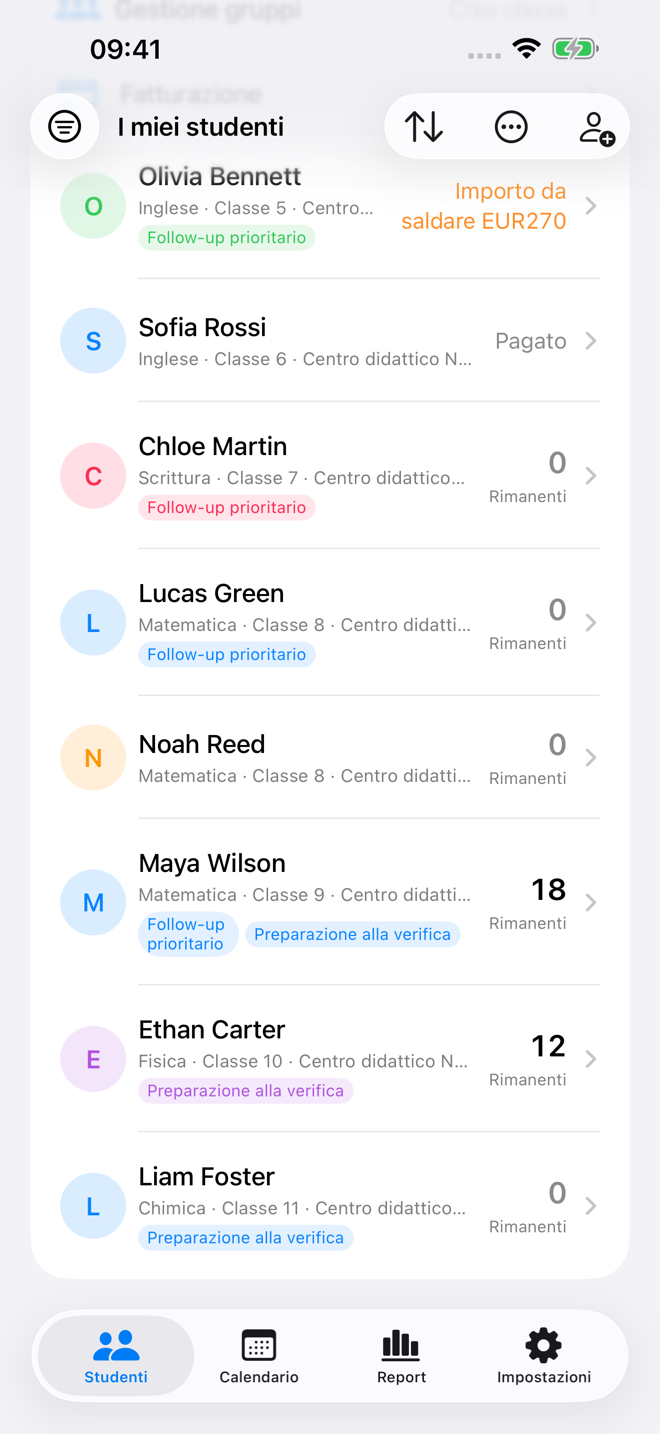Switch to the Calendario tab

[x=259, y=1356]
